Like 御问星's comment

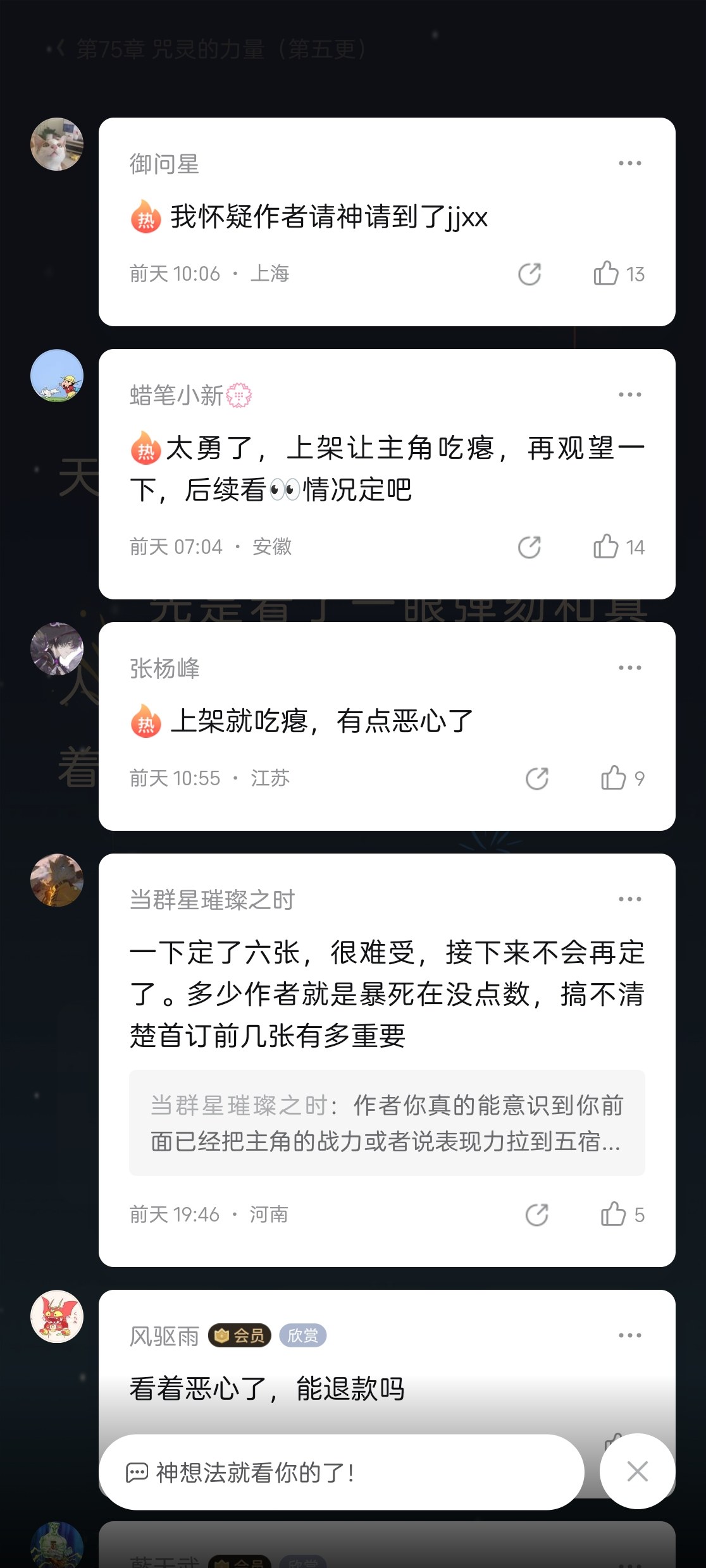point(606,273)
